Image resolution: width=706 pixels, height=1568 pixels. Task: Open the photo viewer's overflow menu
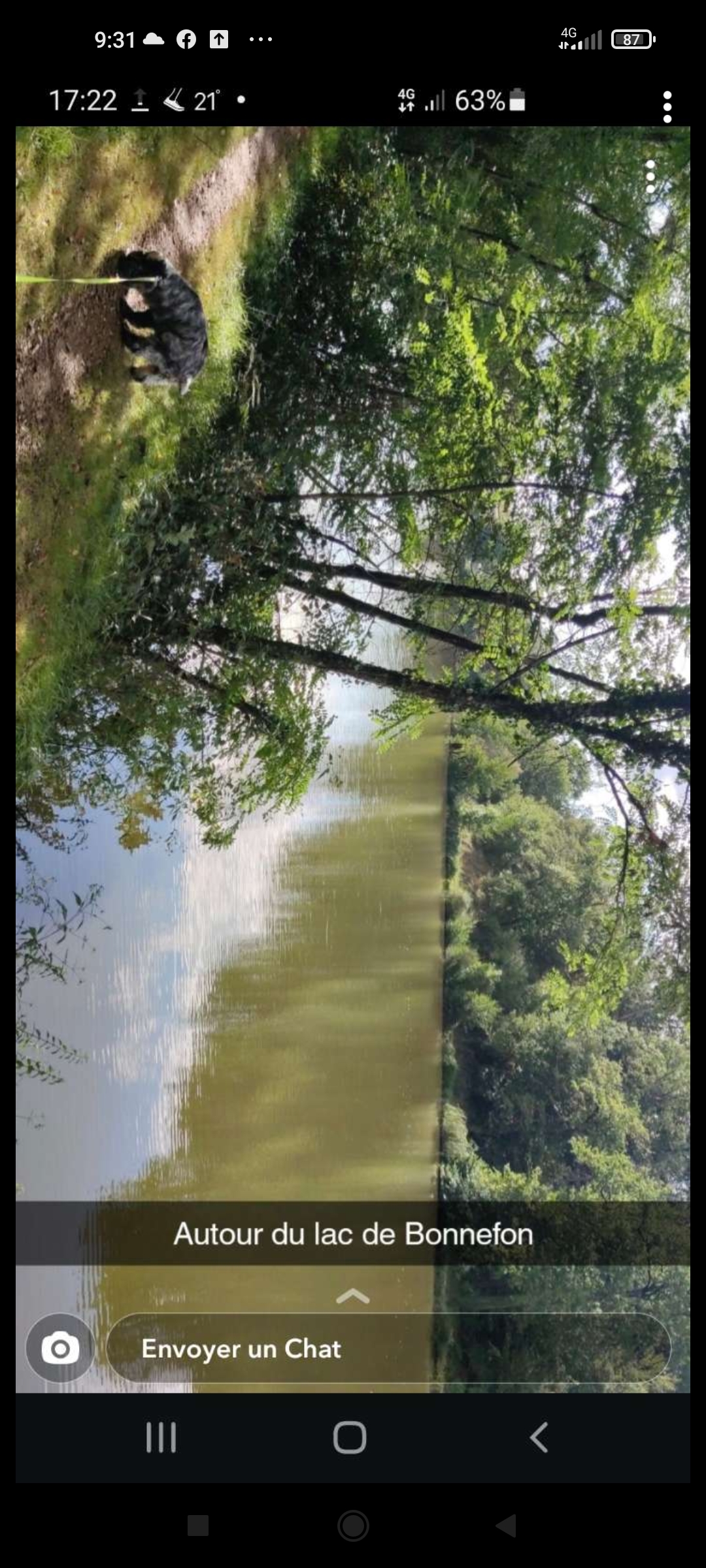[667, 106]
